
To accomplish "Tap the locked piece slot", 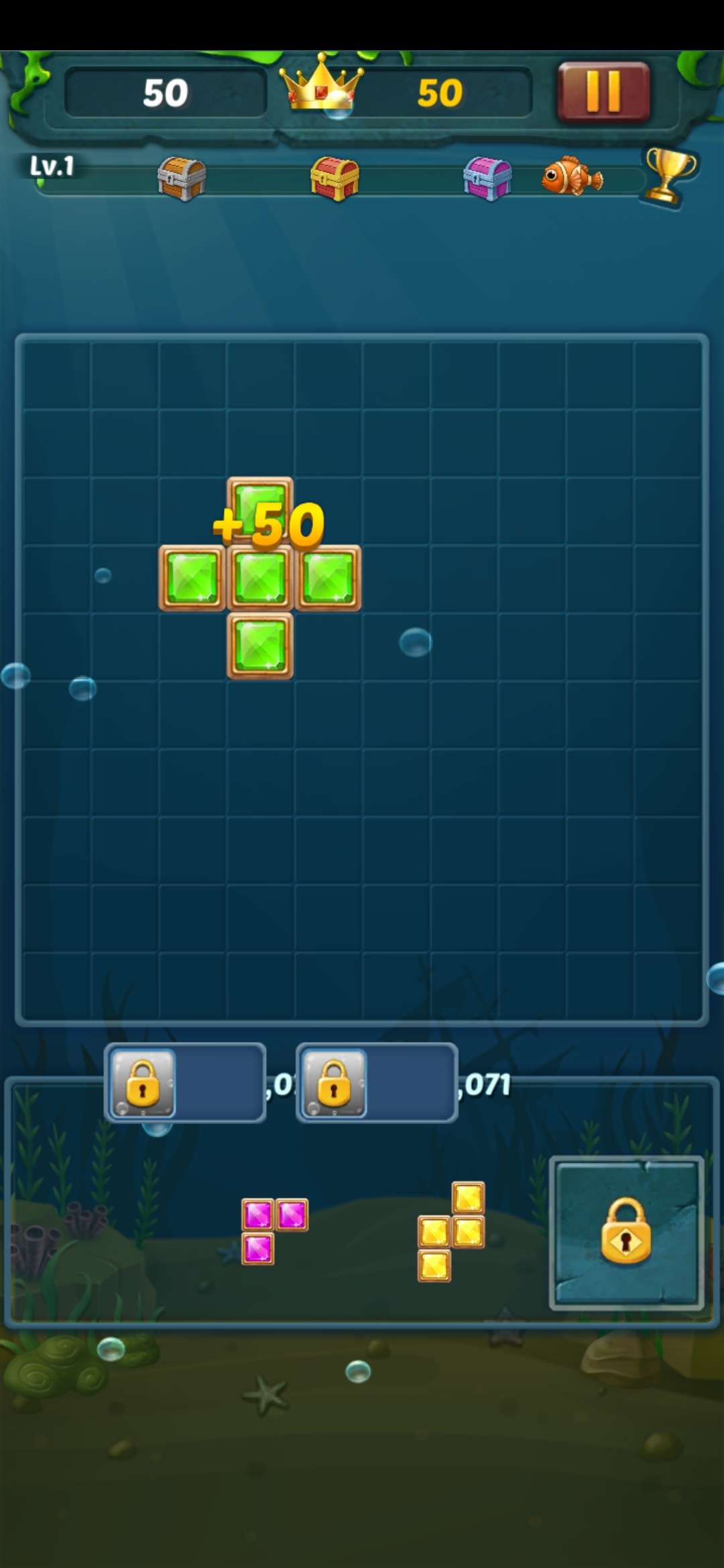I will coord(626,1232).
